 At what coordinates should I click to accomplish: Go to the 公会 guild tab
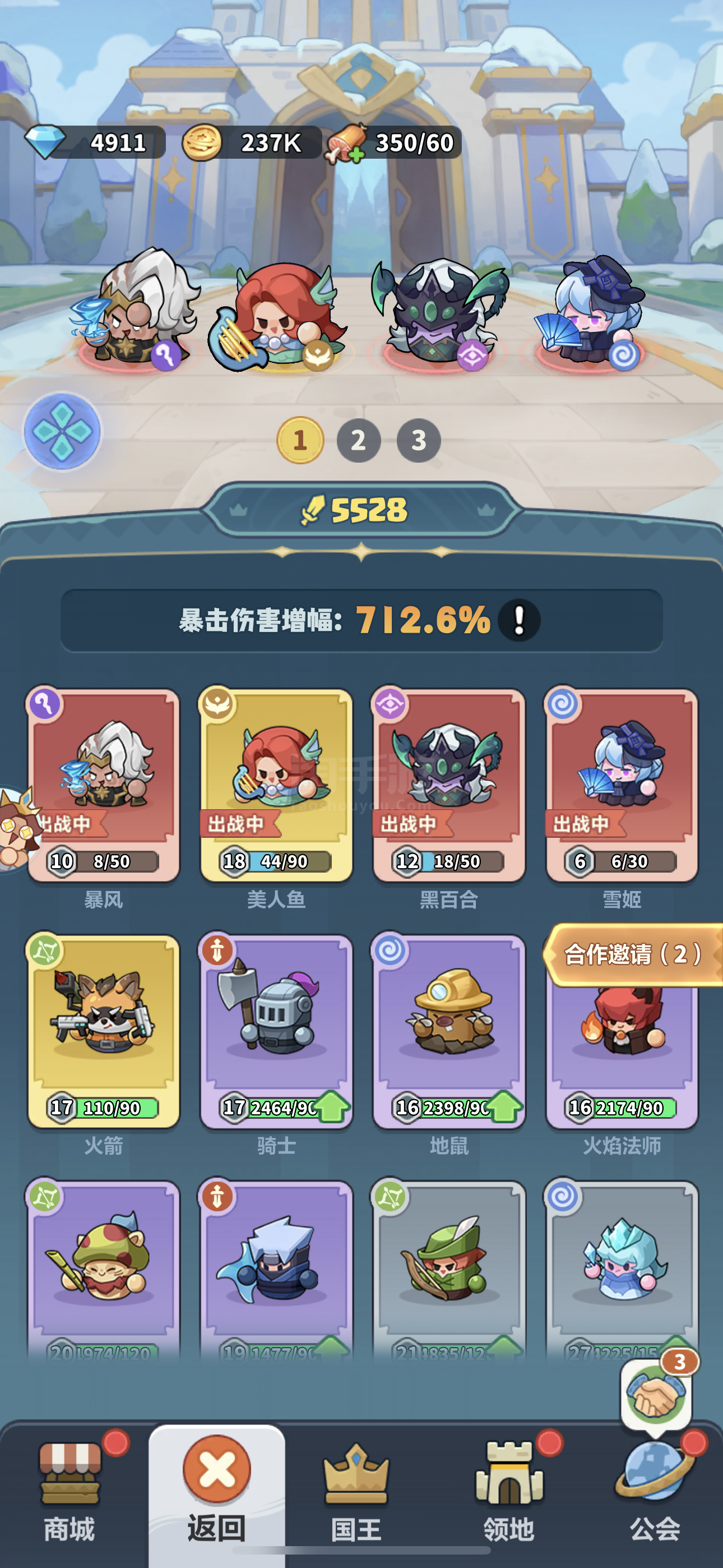pyautogui.click(x=655, y=1490)
